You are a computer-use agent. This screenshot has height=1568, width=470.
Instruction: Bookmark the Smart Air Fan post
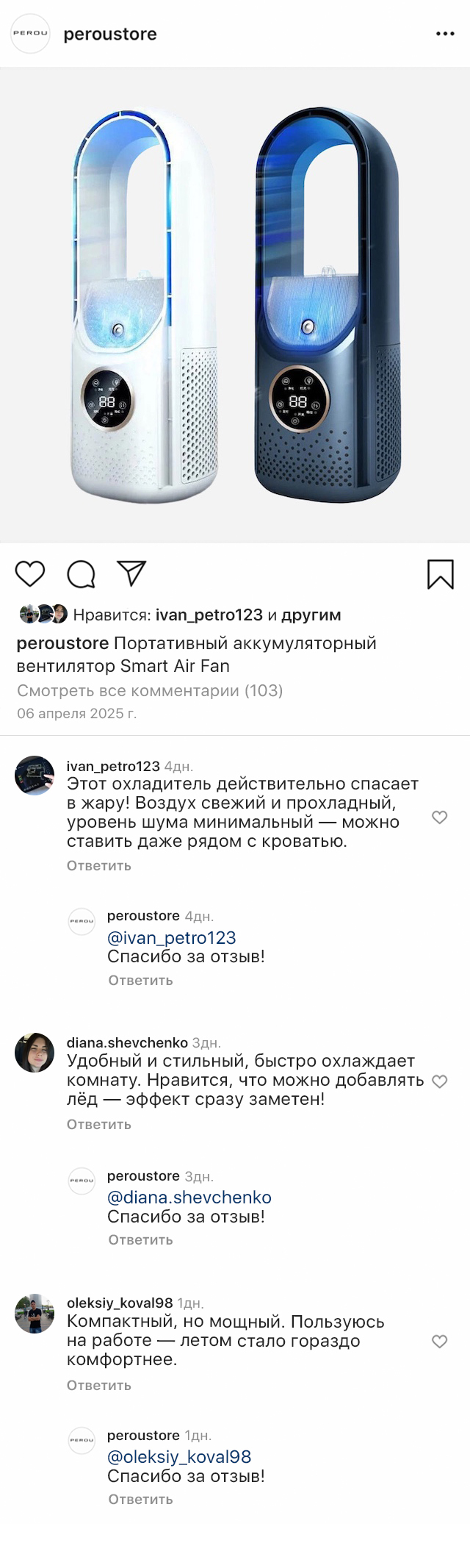click(x=441, y=574)
